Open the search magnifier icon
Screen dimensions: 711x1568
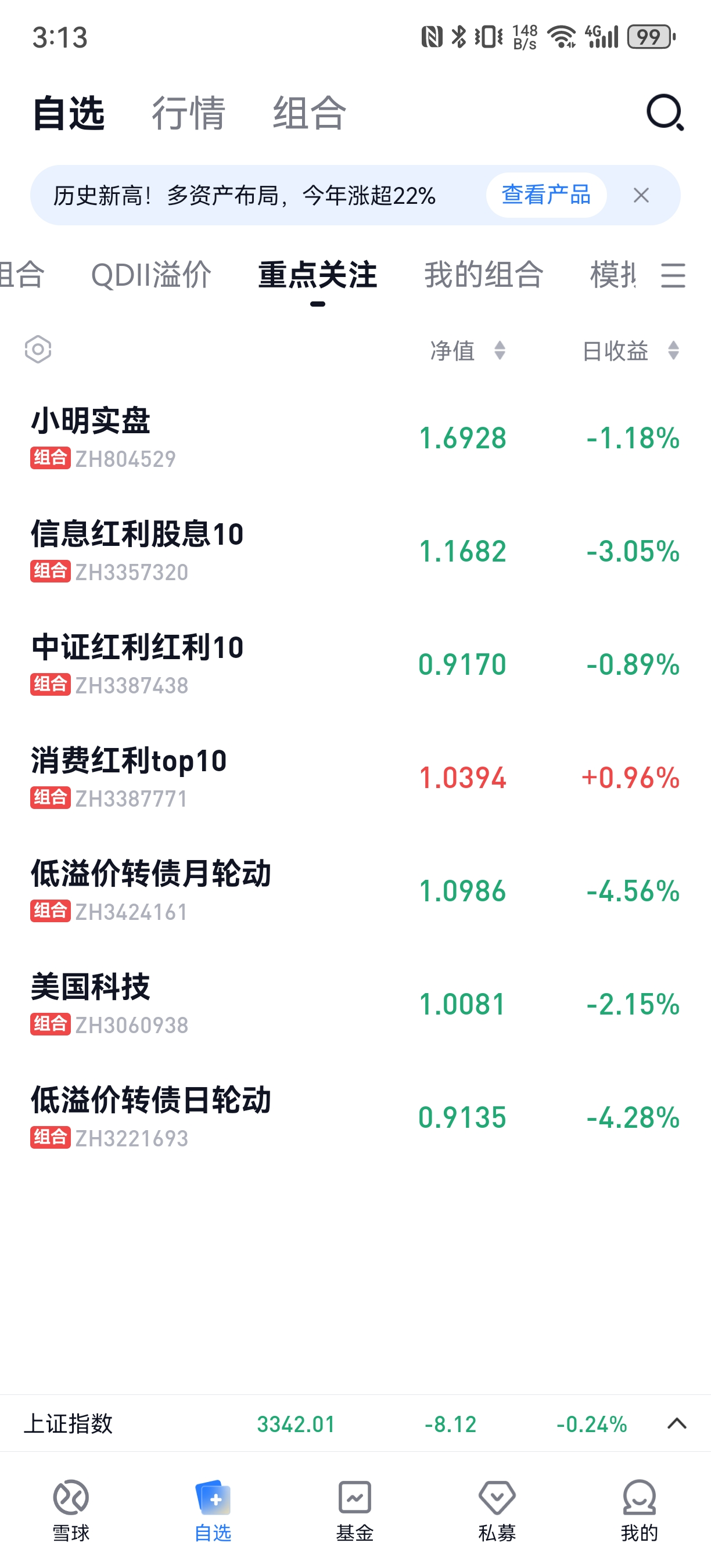click(664, 113)
